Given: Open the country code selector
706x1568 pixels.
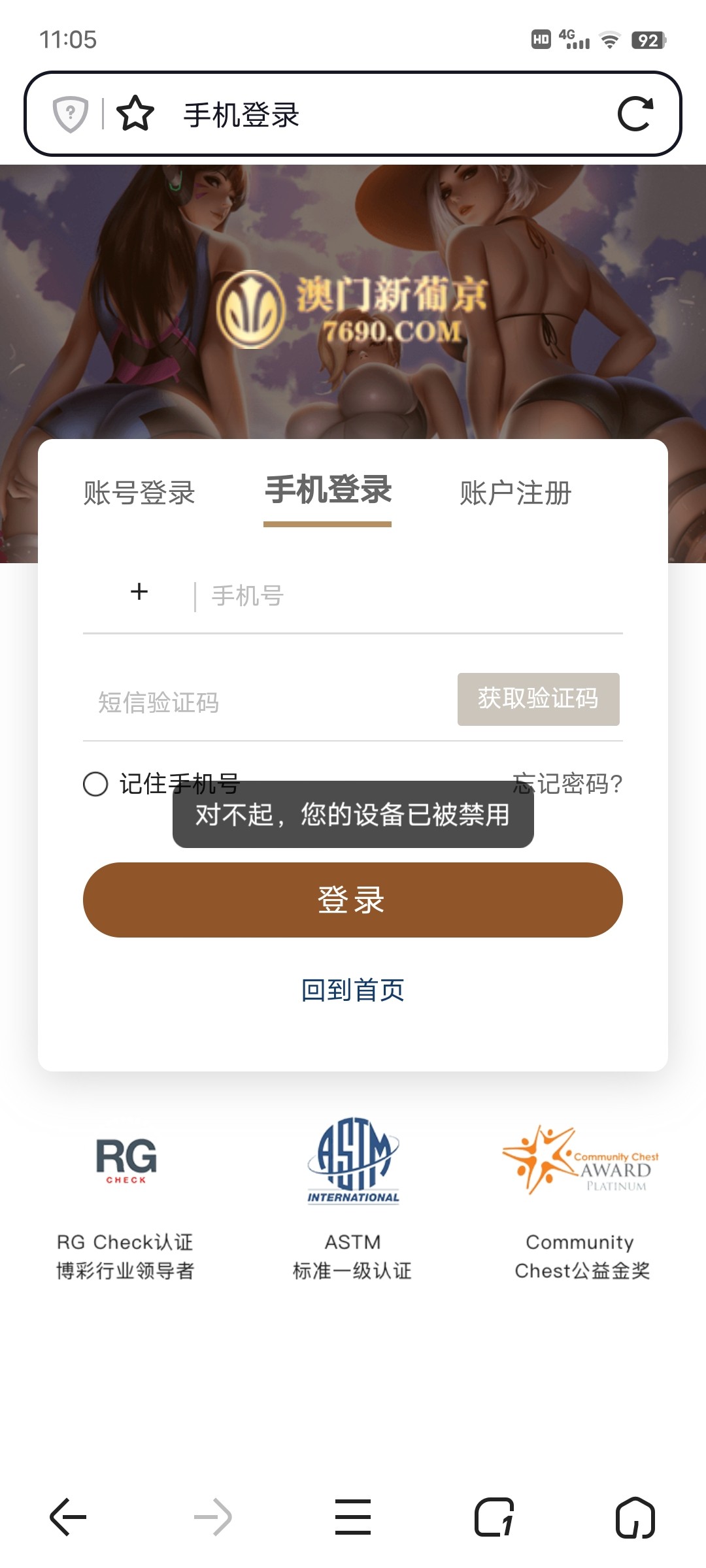Looking at the screenshot, I should click(x=139, y=593).
